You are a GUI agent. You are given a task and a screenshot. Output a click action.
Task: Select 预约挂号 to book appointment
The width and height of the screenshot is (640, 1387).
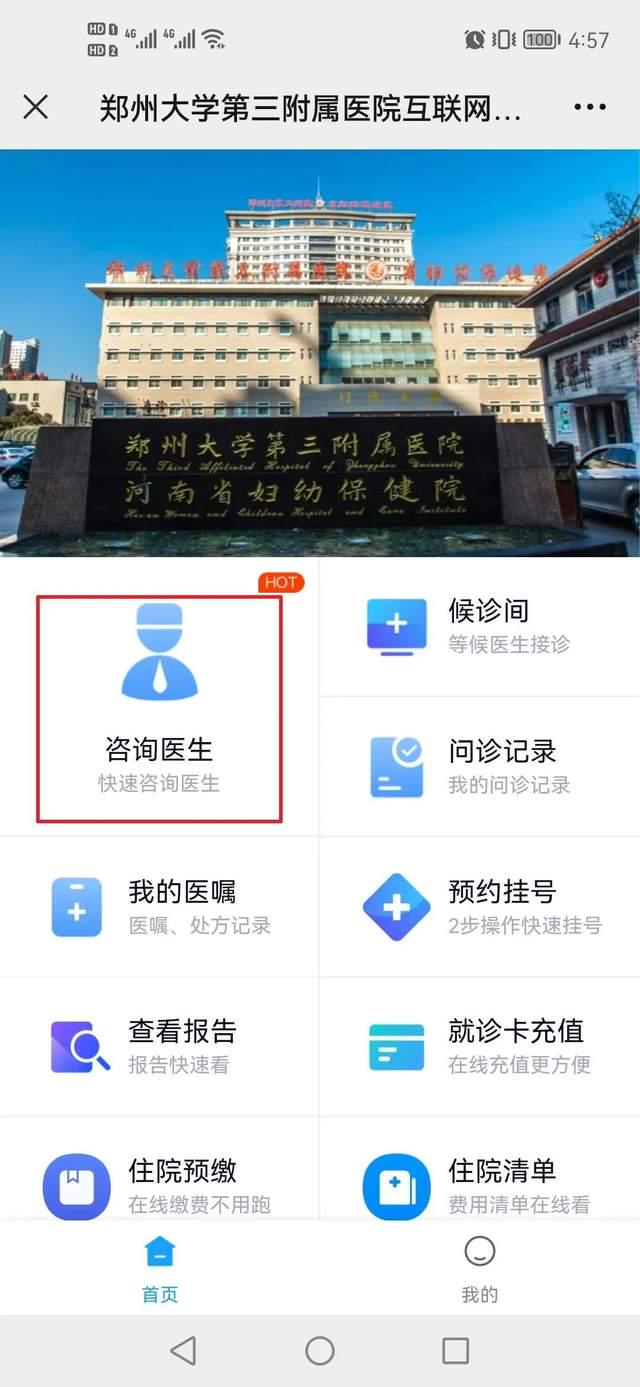tap(479, 906)
